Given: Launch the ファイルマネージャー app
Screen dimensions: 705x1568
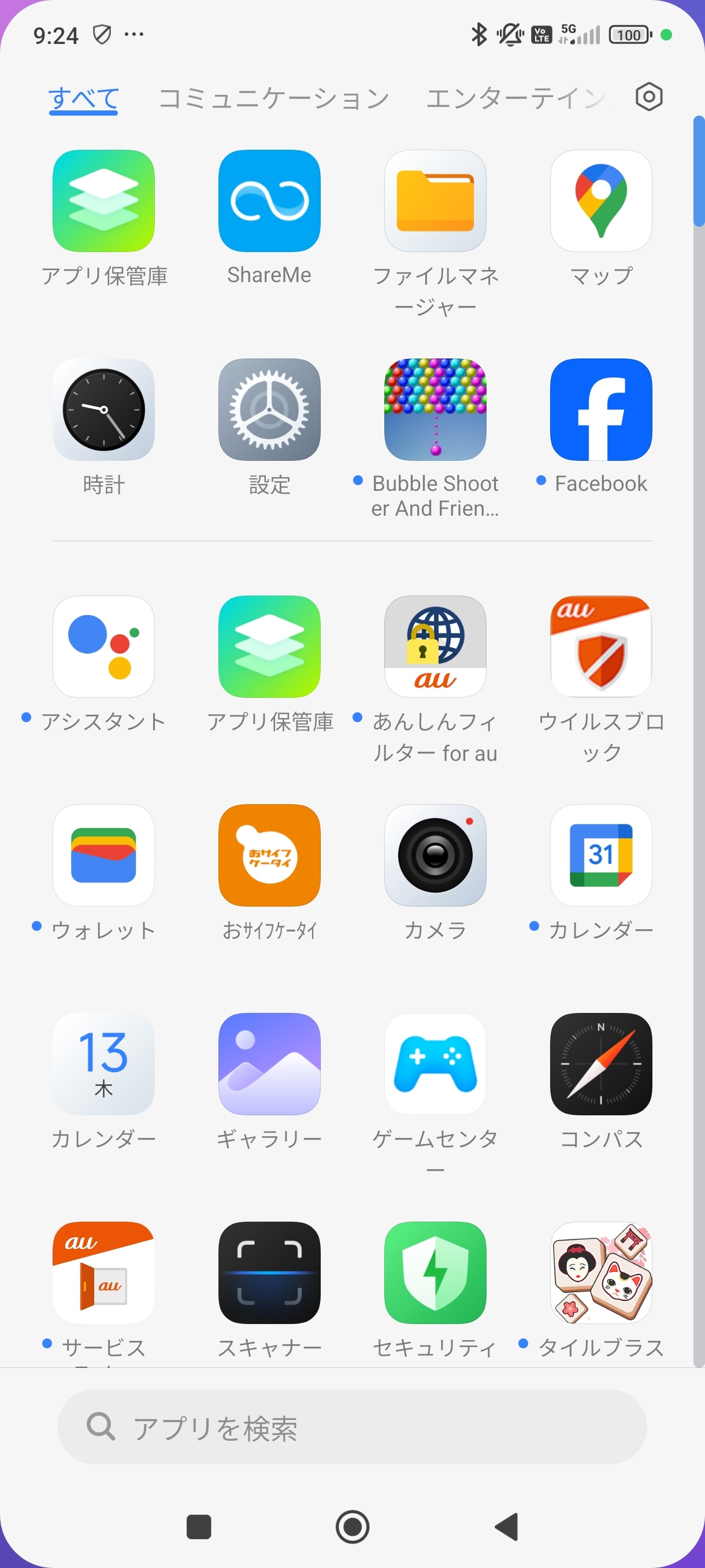Looking at the screenshot, I should (436, 201).
